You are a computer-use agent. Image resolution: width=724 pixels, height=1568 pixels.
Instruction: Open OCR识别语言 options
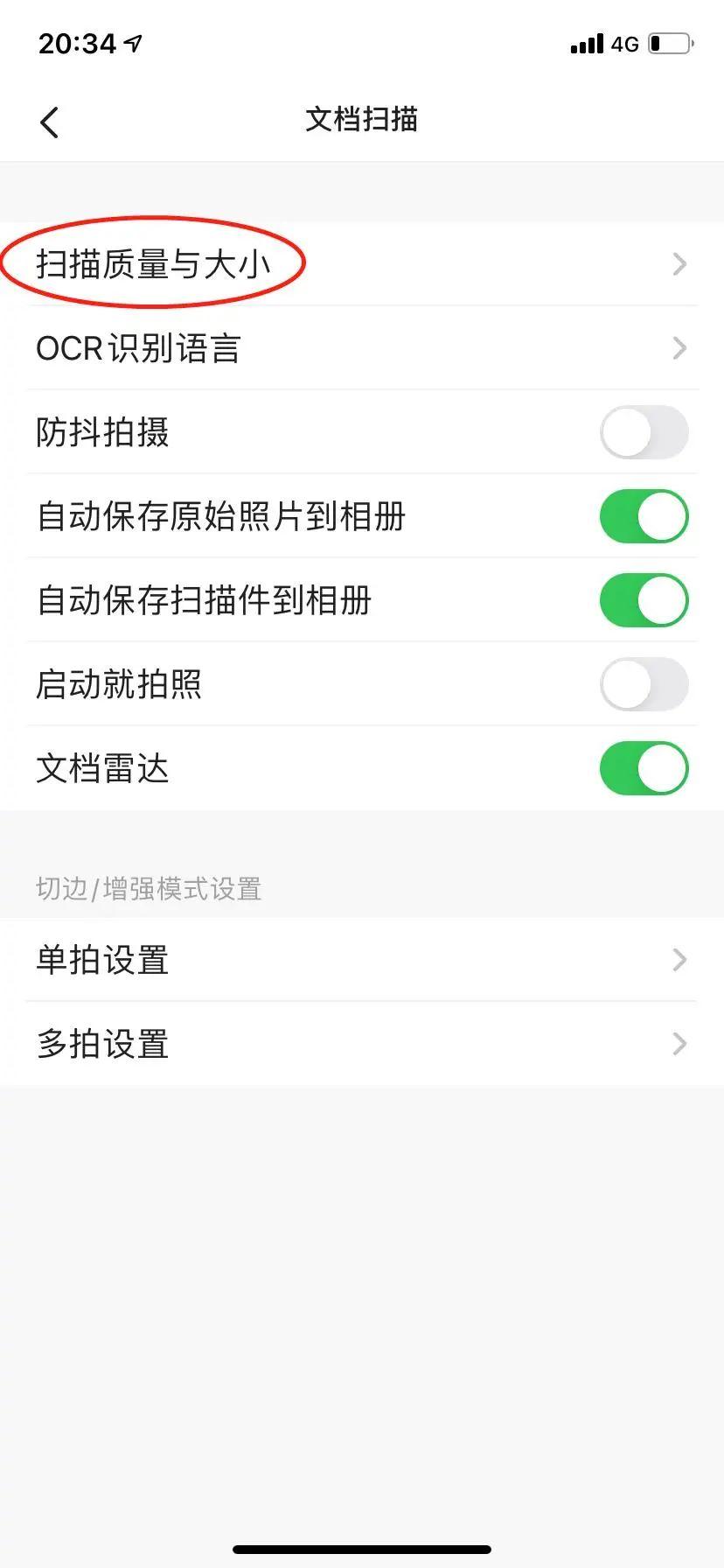pos(361,348)
